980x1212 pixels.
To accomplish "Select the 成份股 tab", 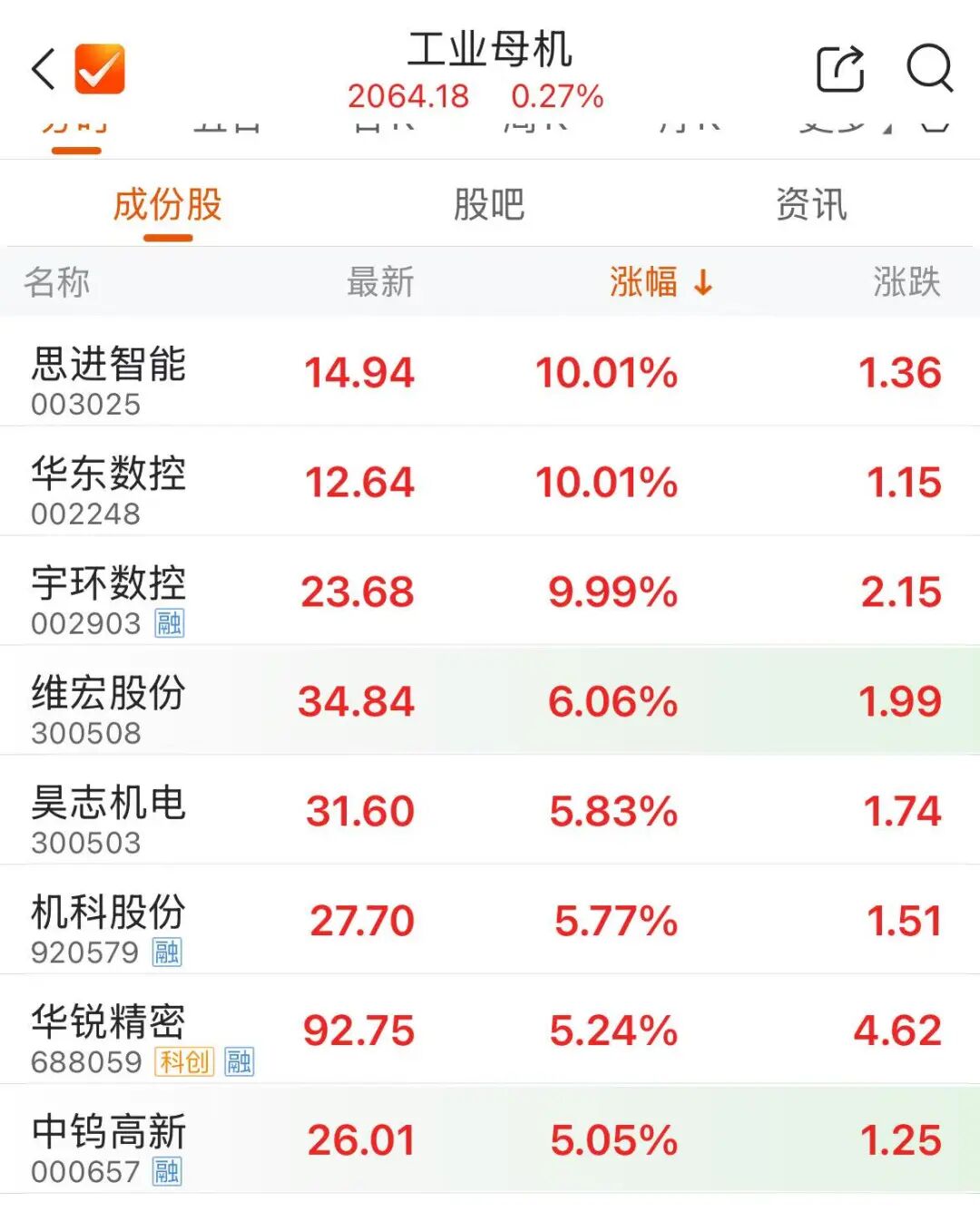I will (168, 204).
